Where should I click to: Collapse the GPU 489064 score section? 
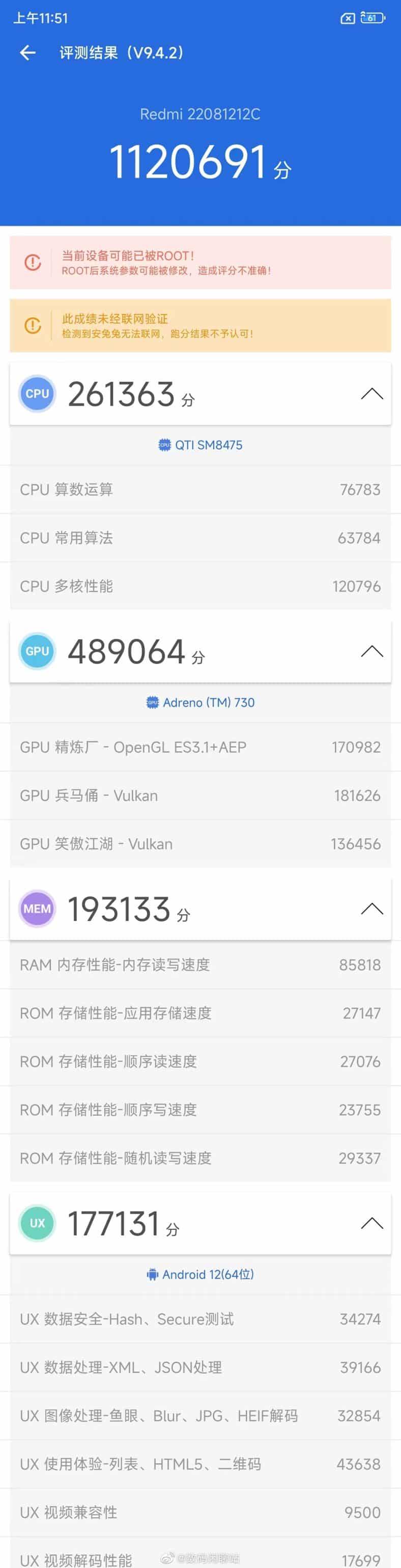[x=371, y=651]
